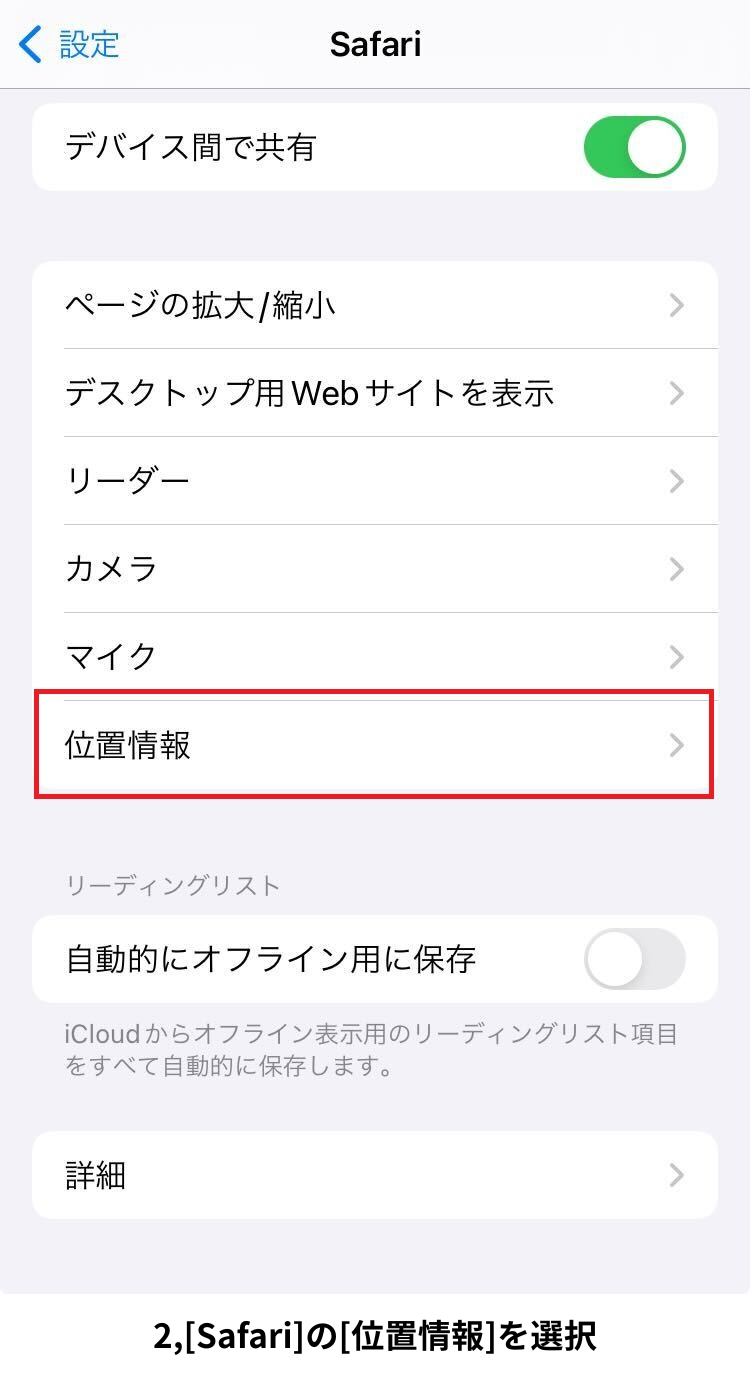Image resolution: width=750 pixels, height=1400 pixels.
Task: Open リーダー settings
Action: click(x=375, y=481)
